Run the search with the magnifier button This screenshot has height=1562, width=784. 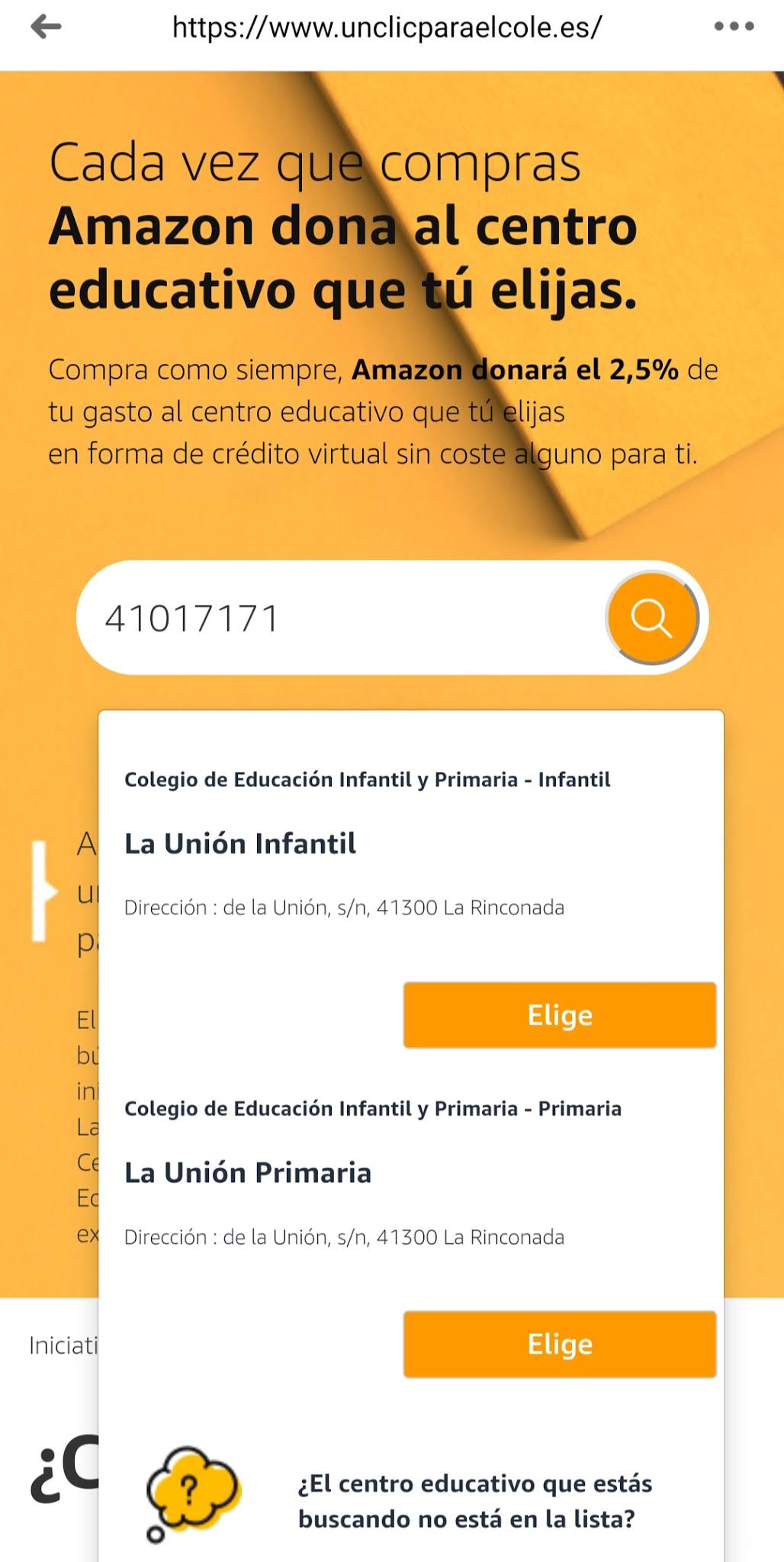652,618
